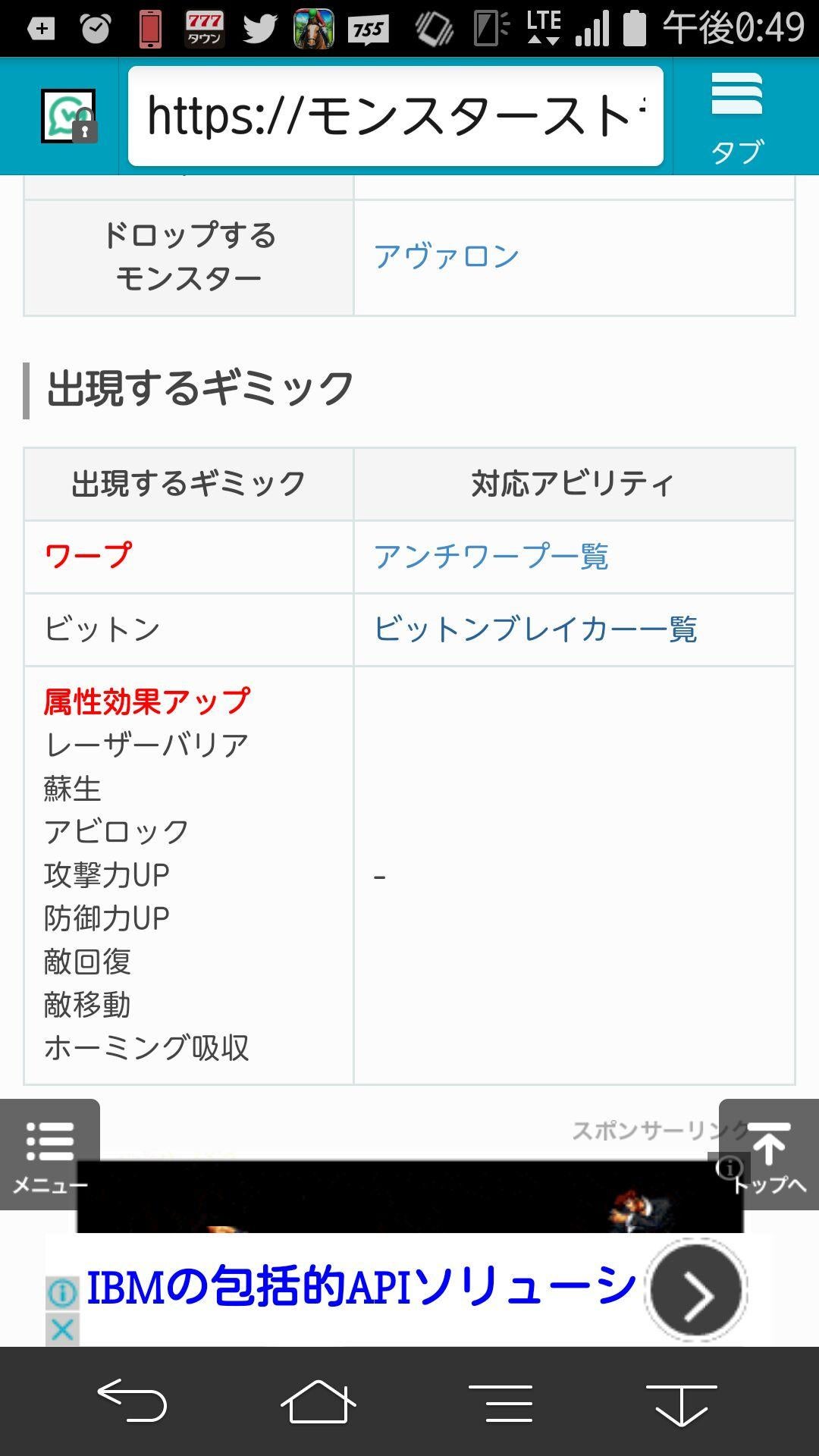Tap the site security icon beside URL
The width and height of the screenshot is (819, 1456).
tap(69, 116)
